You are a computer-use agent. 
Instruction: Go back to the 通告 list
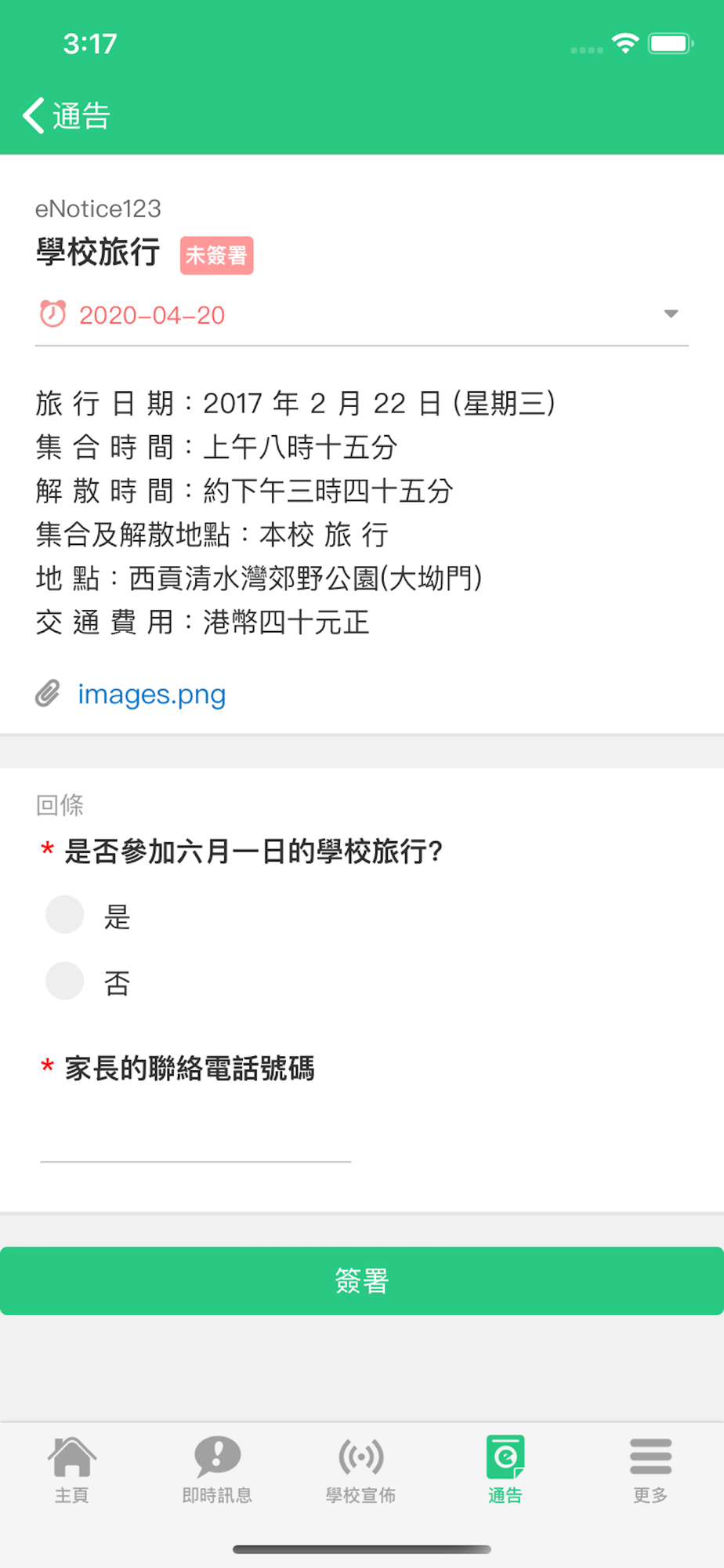click(x=67, y=116)
